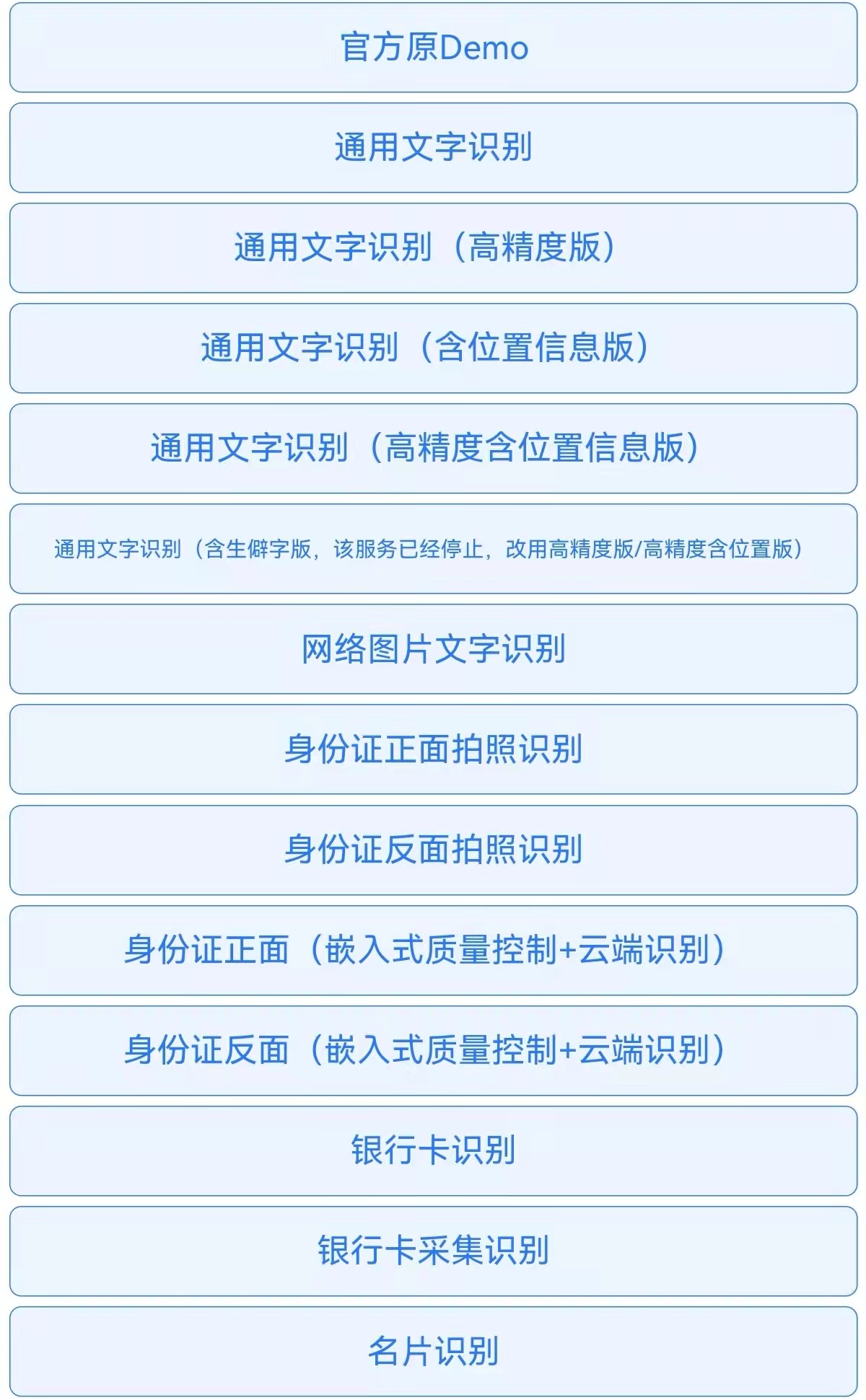Choose 身份证反面拍照识别
Image resolution: width=866 pixels, height=1400 pixels.
(x=433, y=850)
